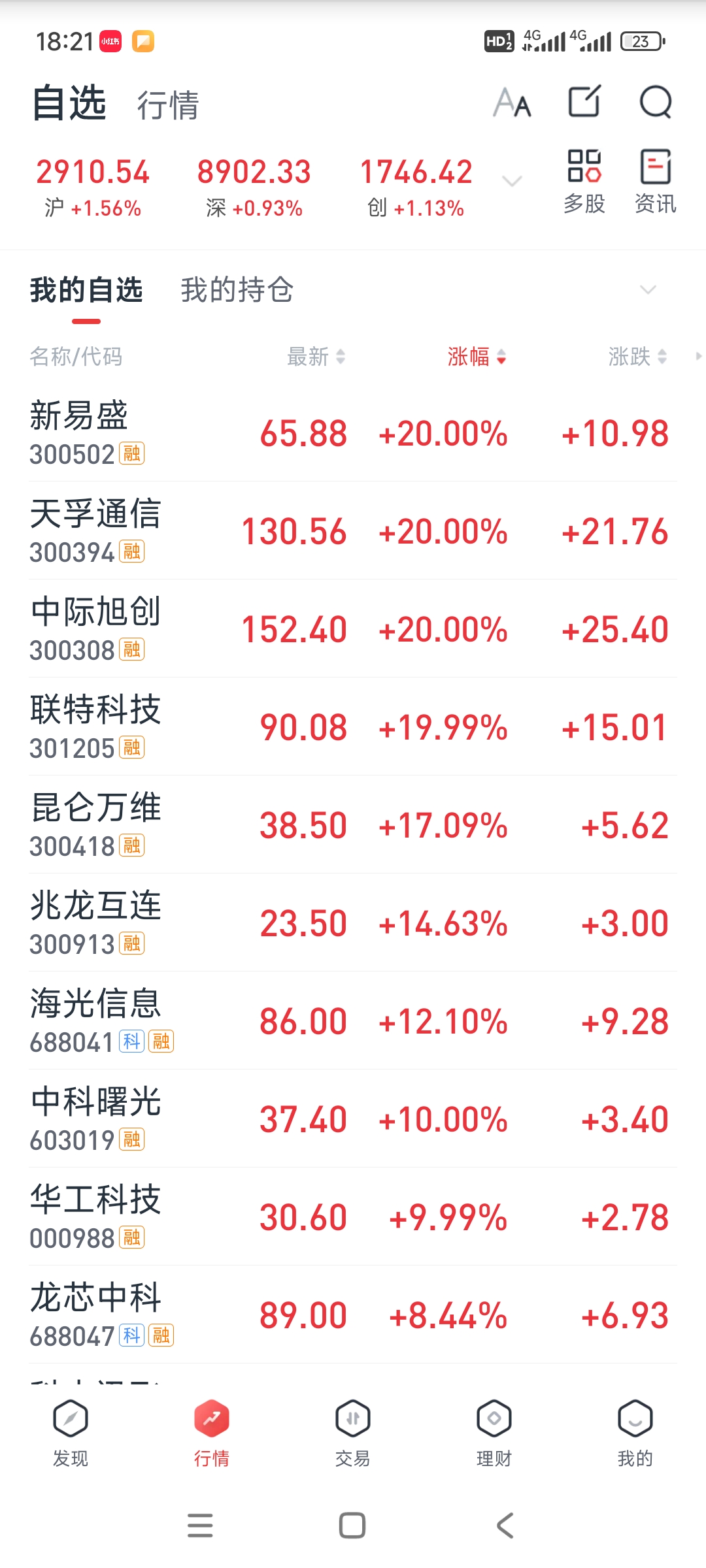
Task: Expand the market index dropdown arrow
Action: 512,181
